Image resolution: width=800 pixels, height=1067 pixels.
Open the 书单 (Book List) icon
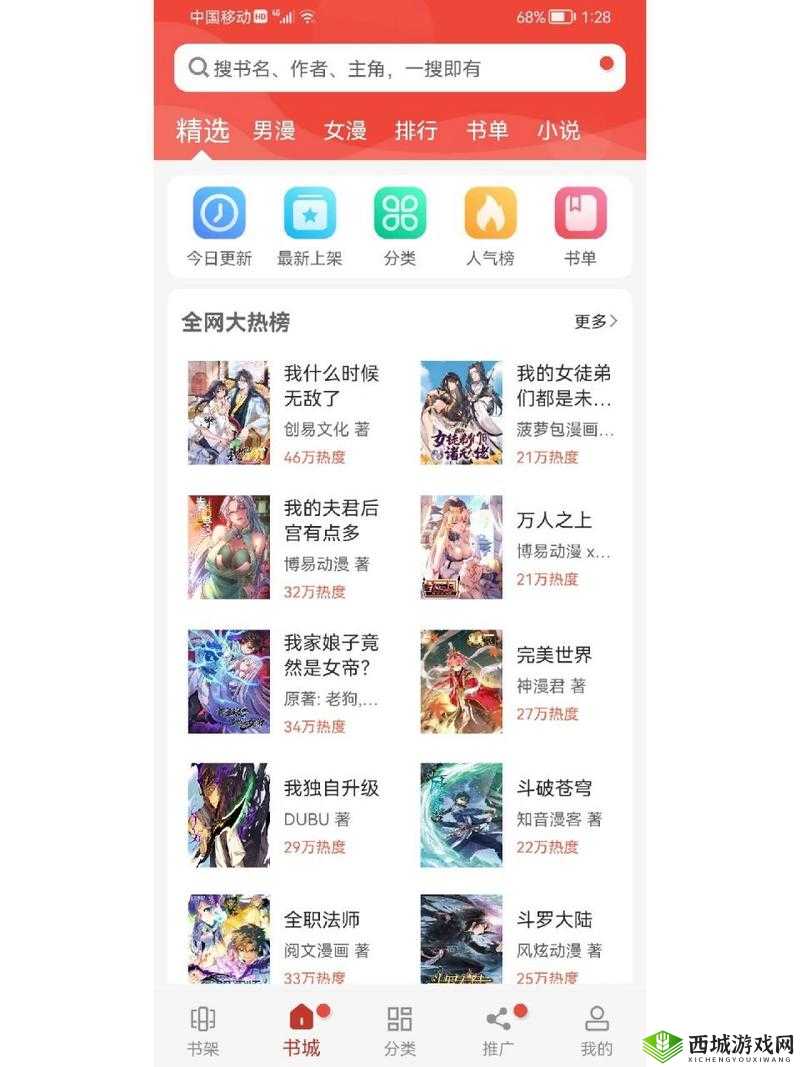point(578,213)
